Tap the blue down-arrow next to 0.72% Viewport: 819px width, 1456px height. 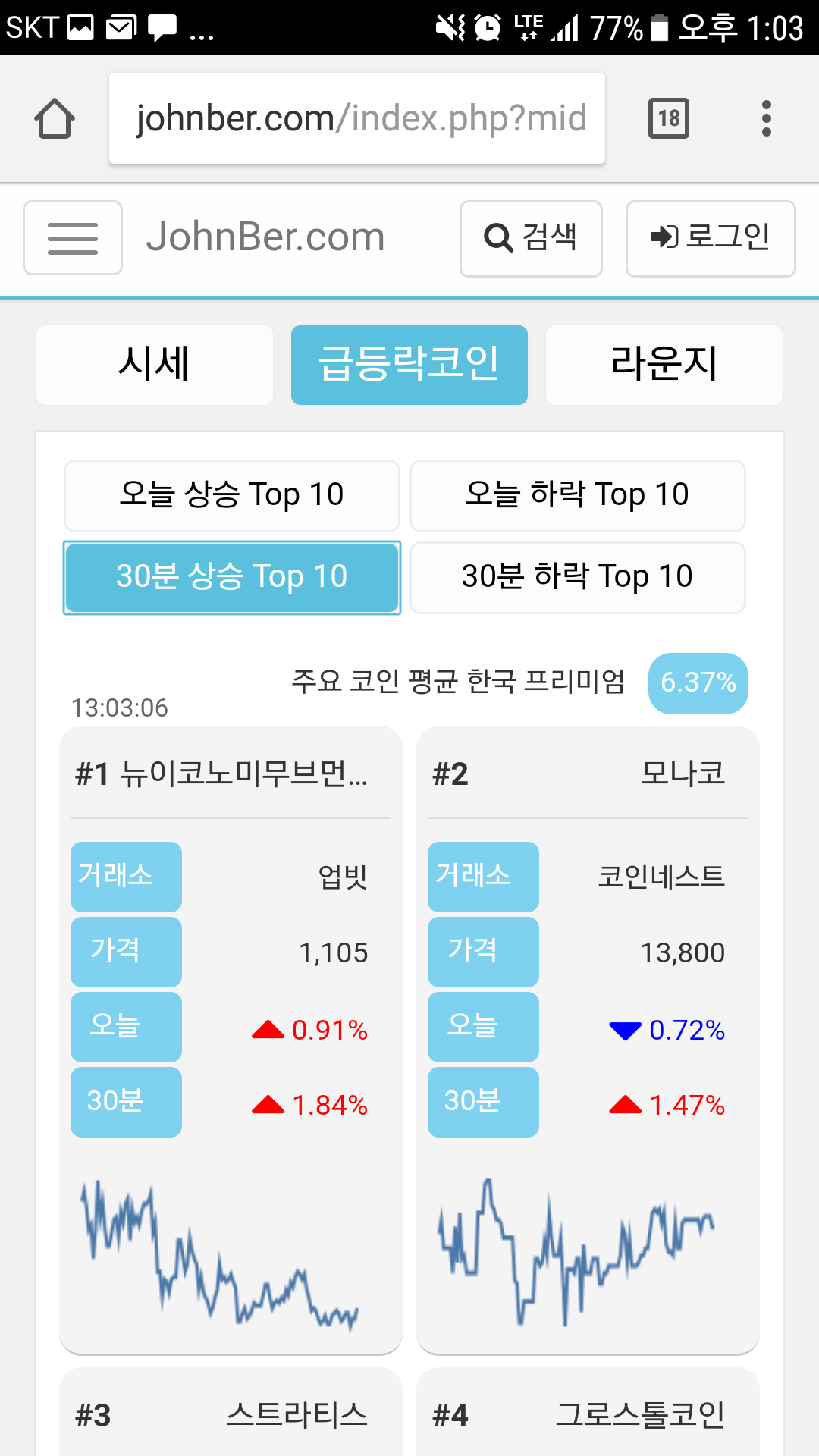[625, 1030]
